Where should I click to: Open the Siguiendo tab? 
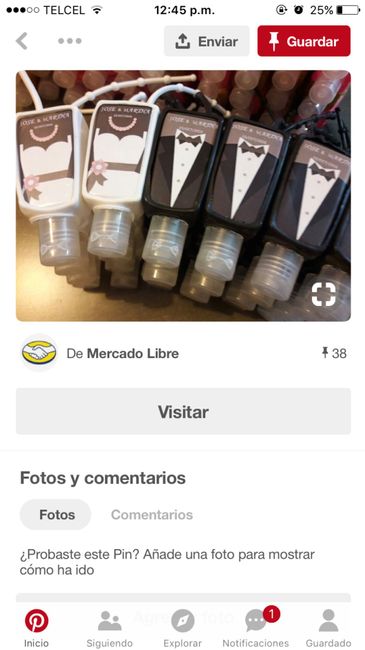click(x=110, y=627)
